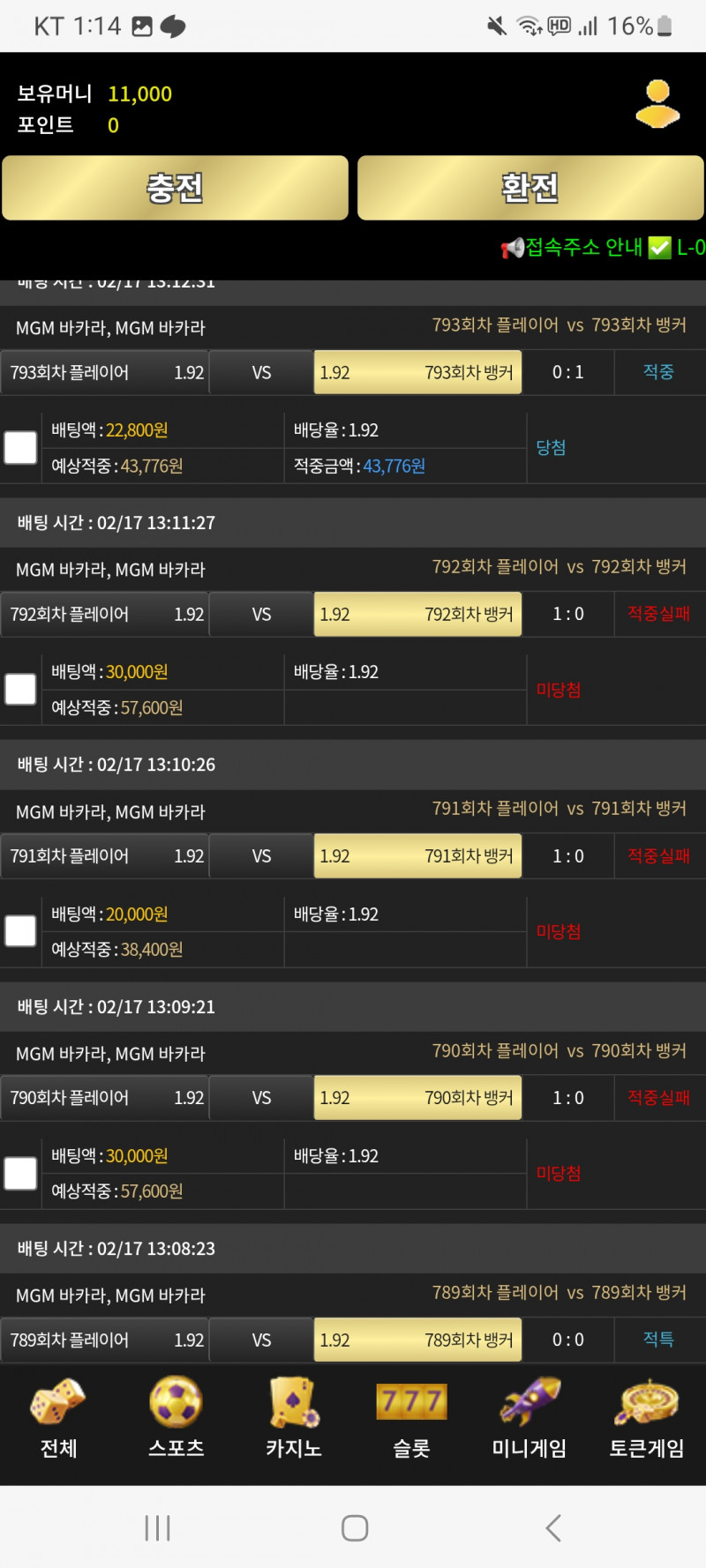Tick the checkbox for 20,000원 bet
This screenshot has height=1568, width=706.
click(20, 930)
